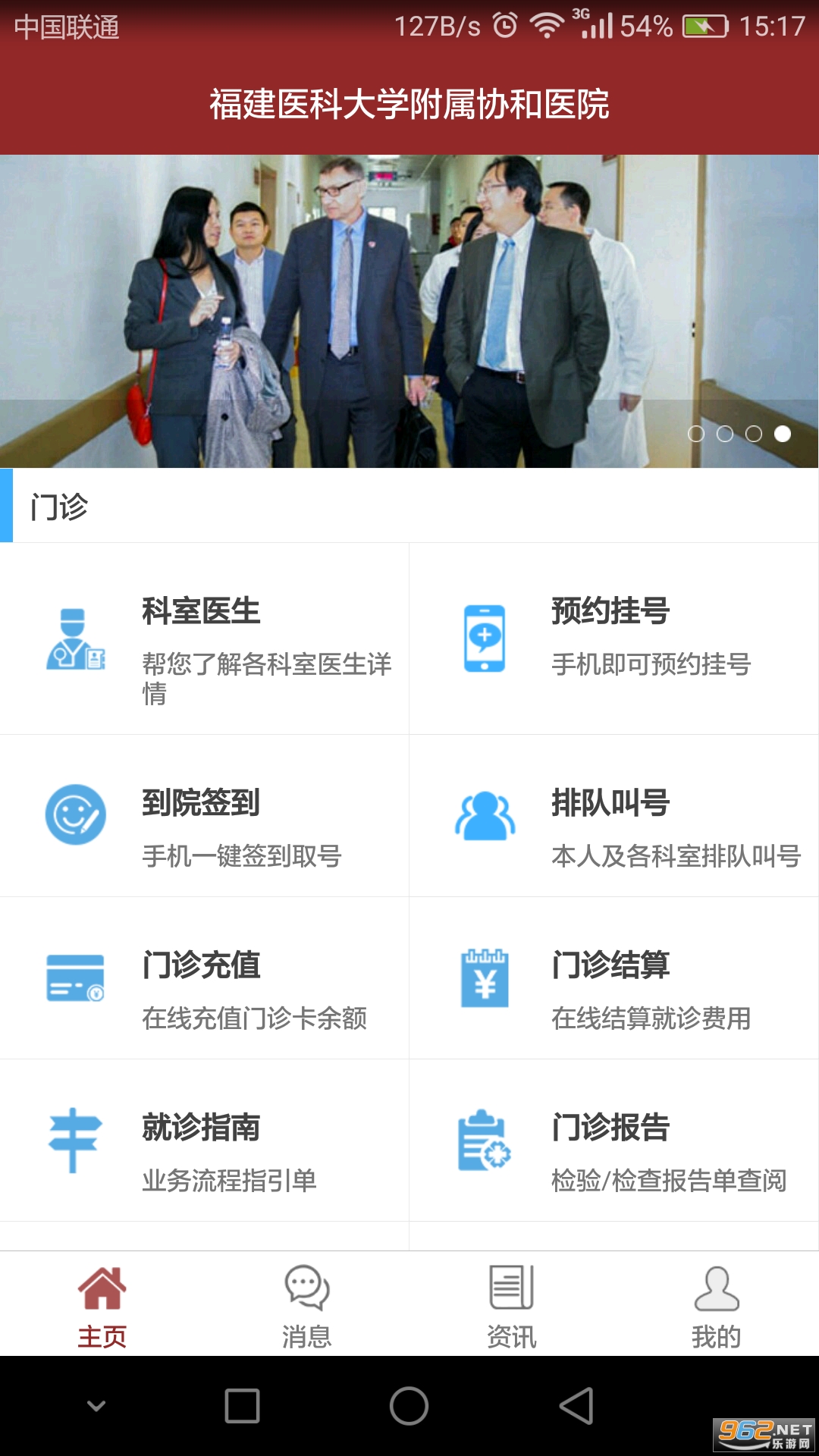819x1456 pixels.
Task: Switch to the 消息 tab
Action: [x=306, y=1304]
